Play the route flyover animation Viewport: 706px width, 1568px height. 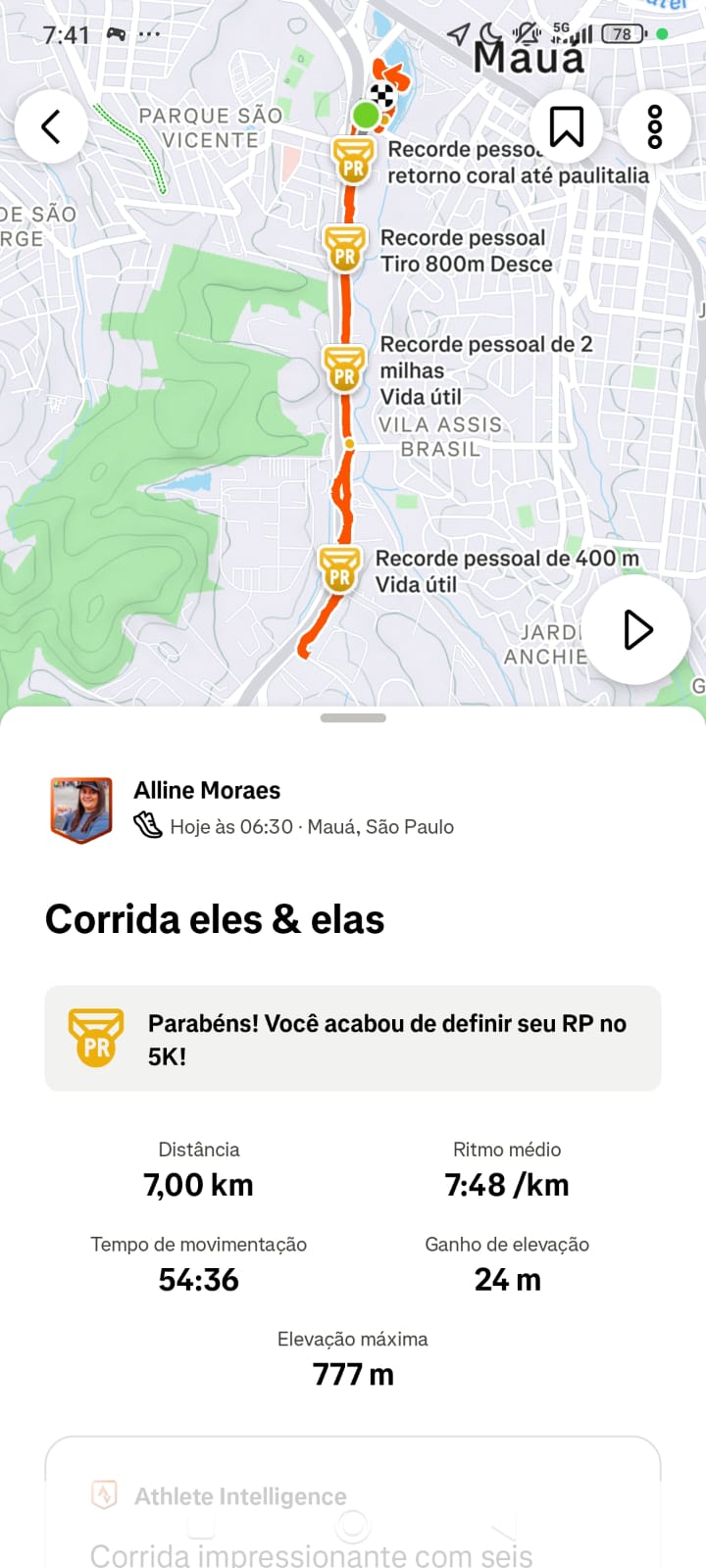(x=638, y=629)
